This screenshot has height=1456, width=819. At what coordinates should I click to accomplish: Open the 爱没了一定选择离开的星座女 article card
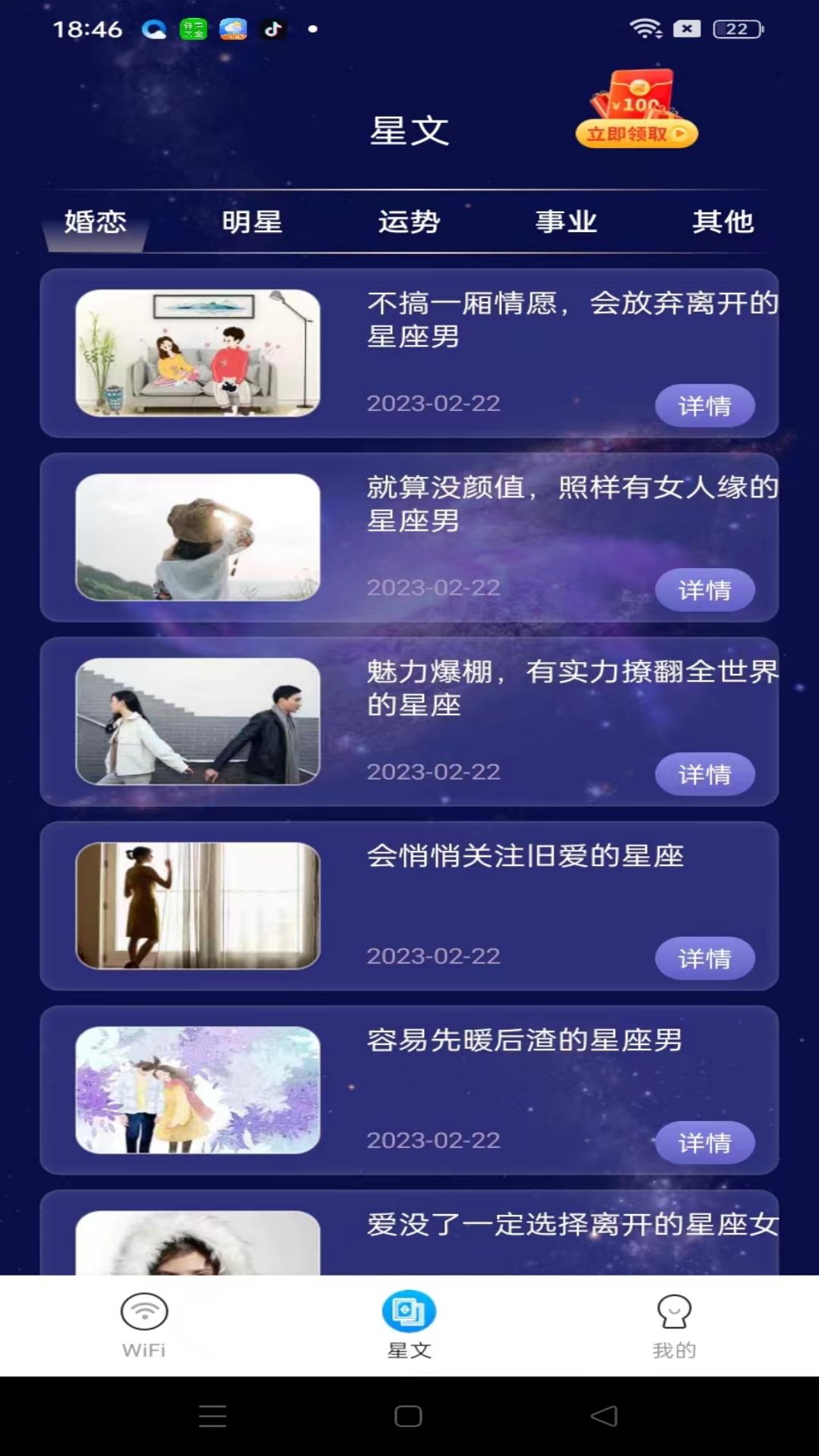point(409,1232)
